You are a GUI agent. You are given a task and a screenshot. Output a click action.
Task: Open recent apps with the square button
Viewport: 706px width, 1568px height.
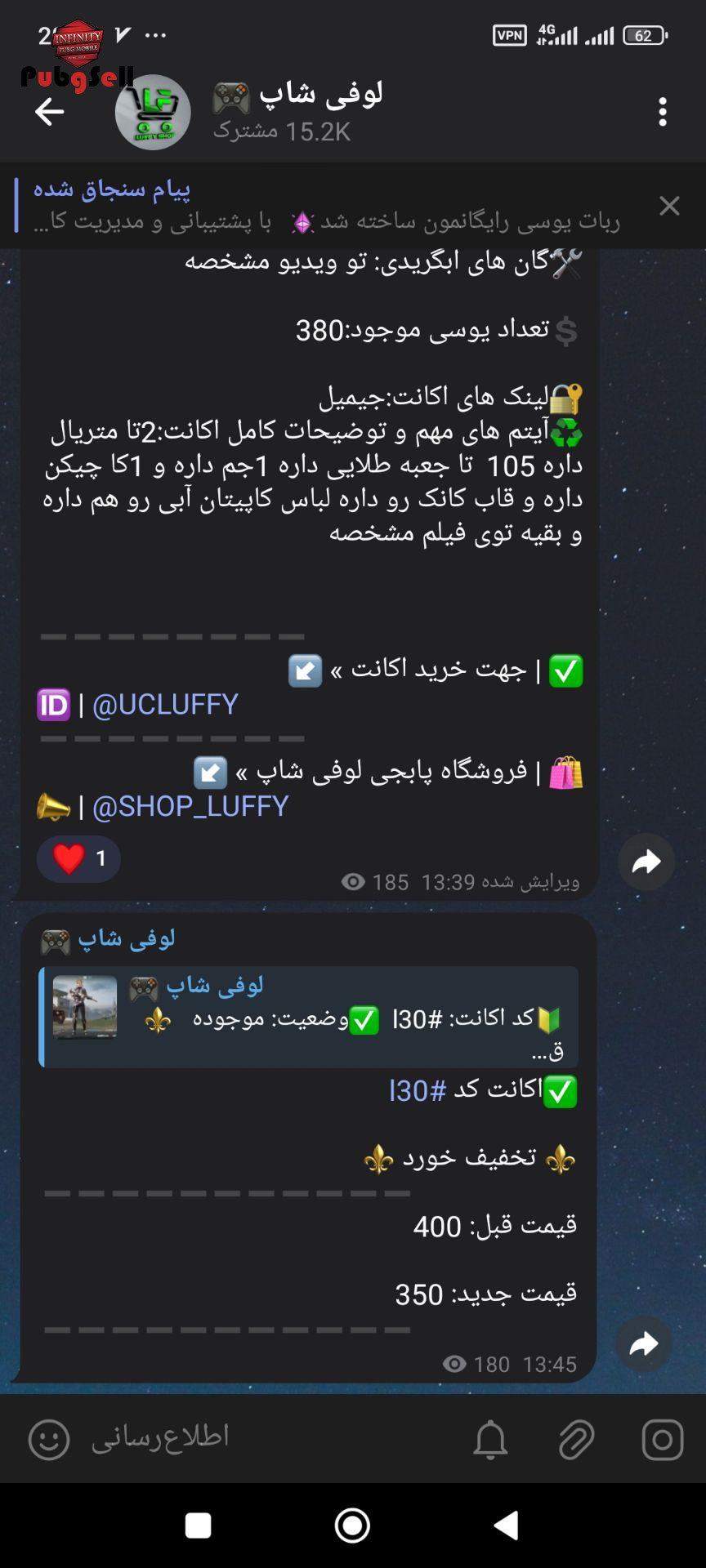click(x=198, y=1526)
